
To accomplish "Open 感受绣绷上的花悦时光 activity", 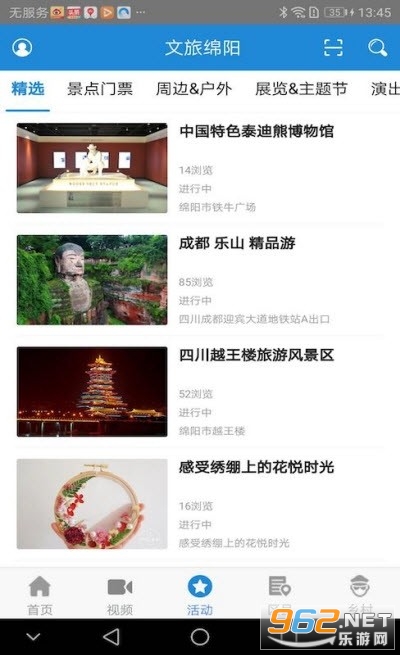I will click(200, 504).
